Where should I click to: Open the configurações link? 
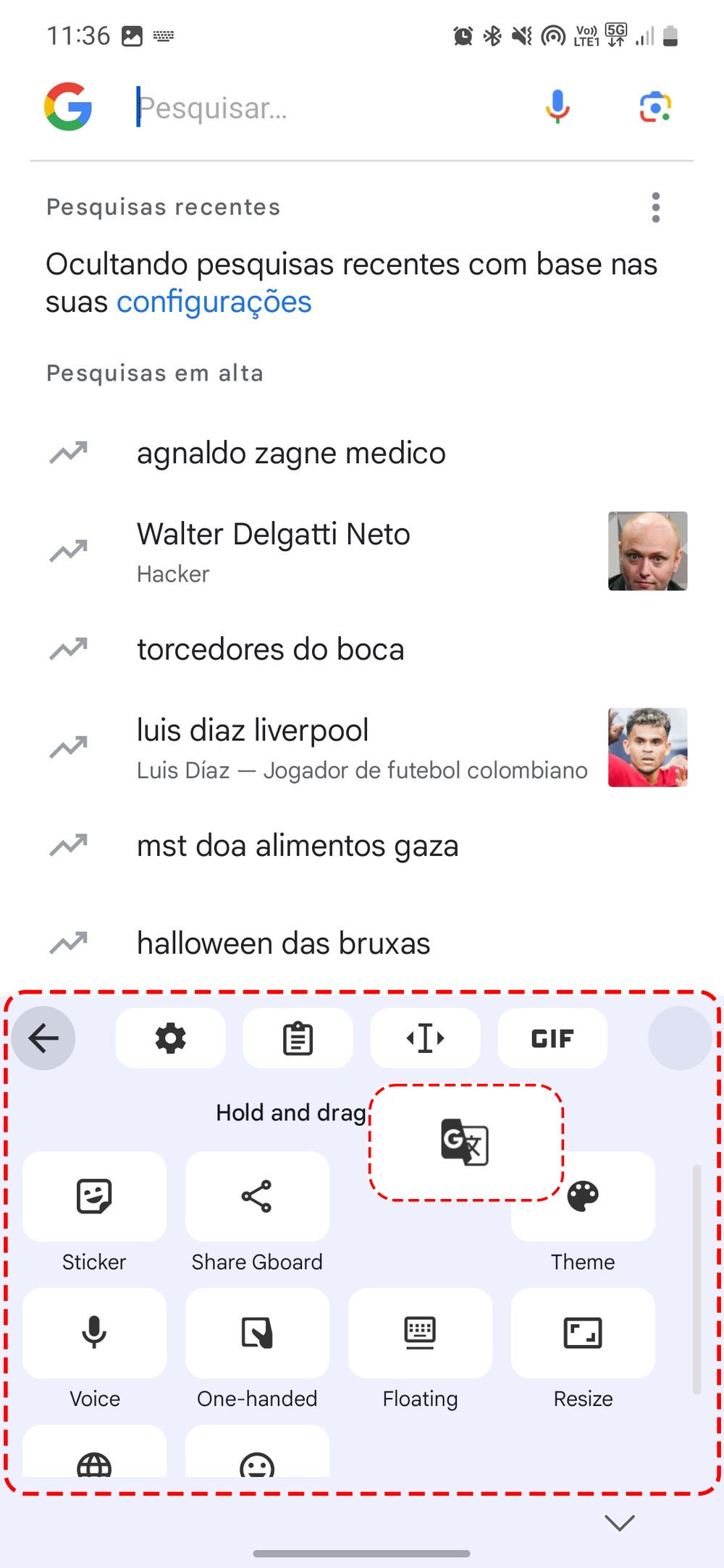coord(214,302)
